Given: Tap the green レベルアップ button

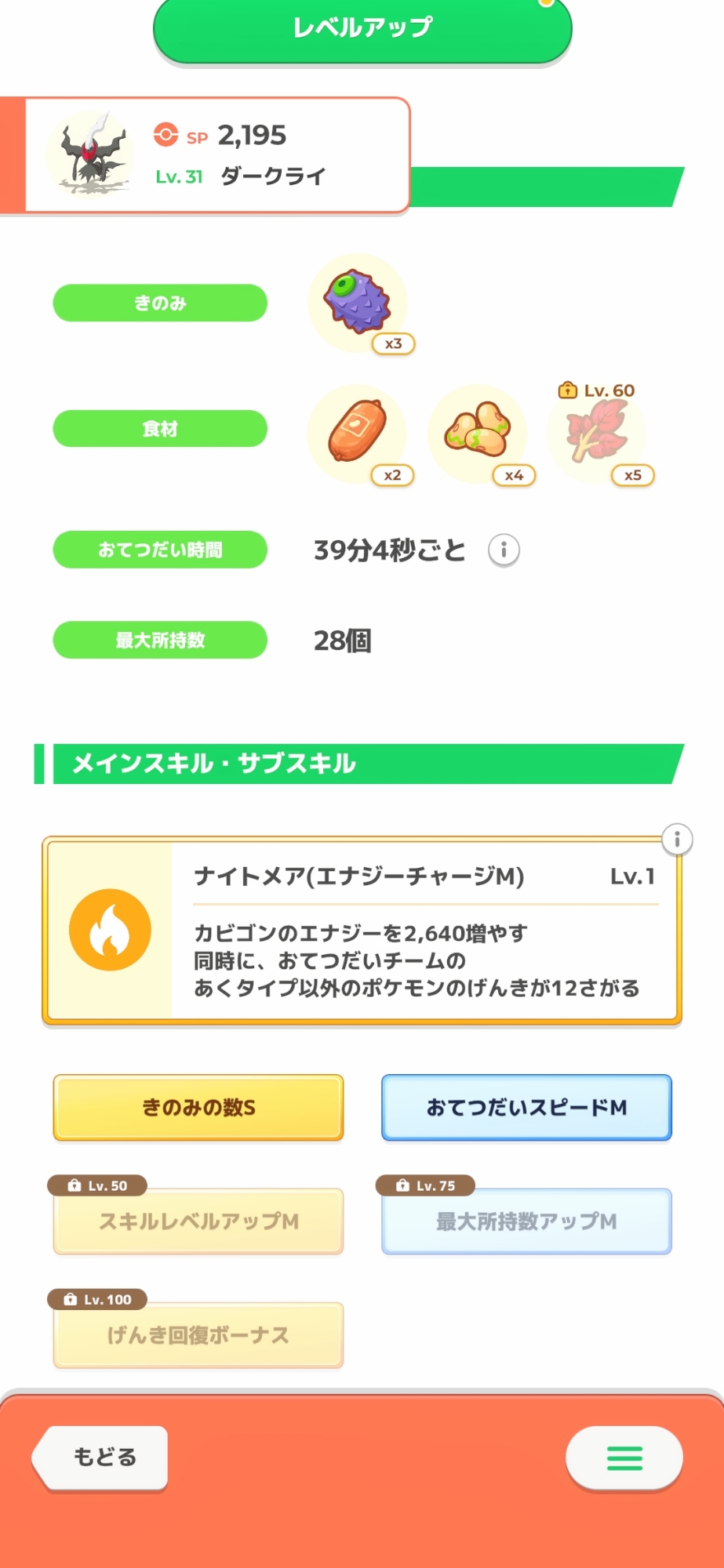Looking at the screenshot, I should click(362, 28).
